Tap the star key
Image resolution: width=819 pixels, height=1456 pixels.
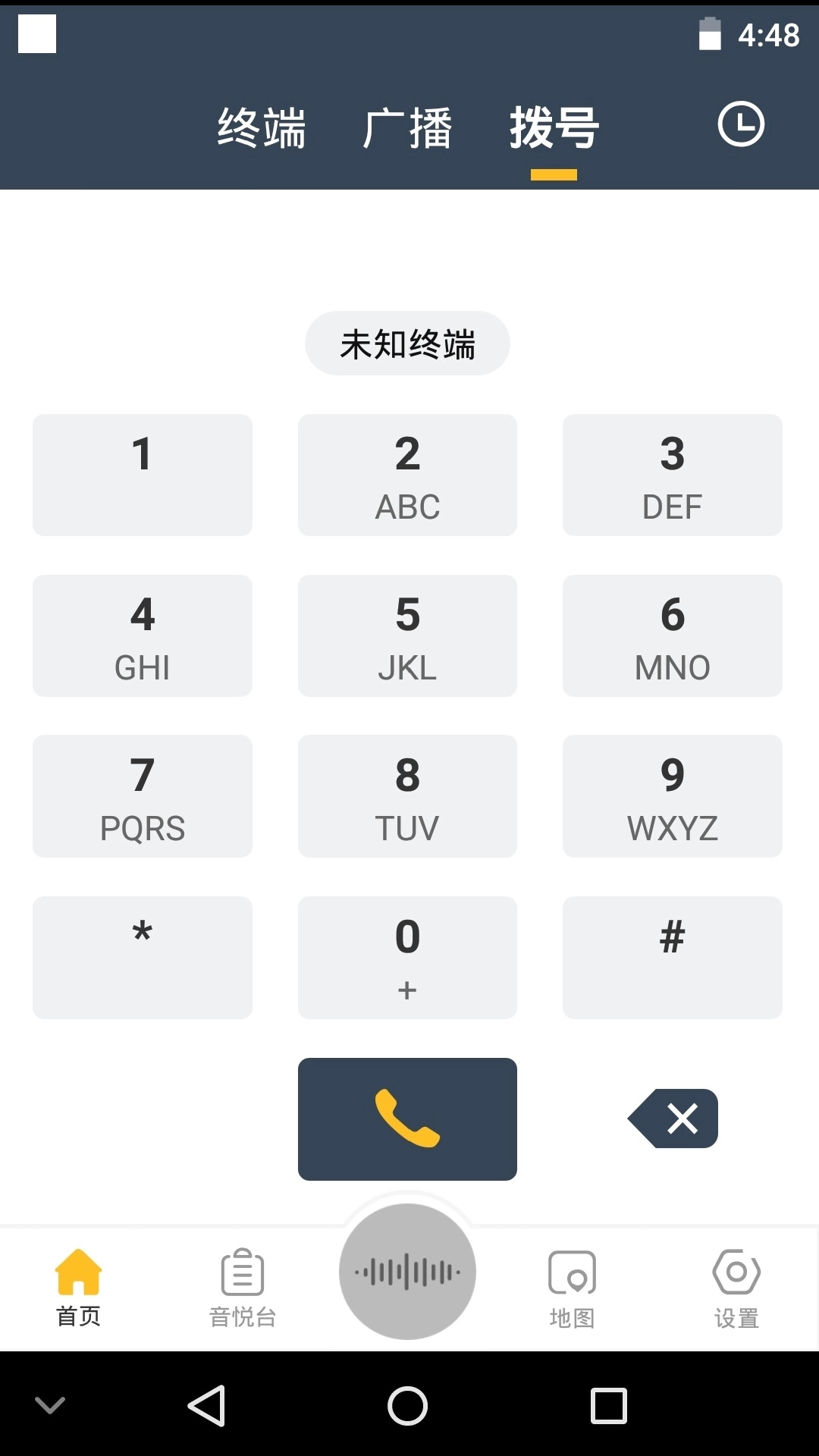point(143,957)
